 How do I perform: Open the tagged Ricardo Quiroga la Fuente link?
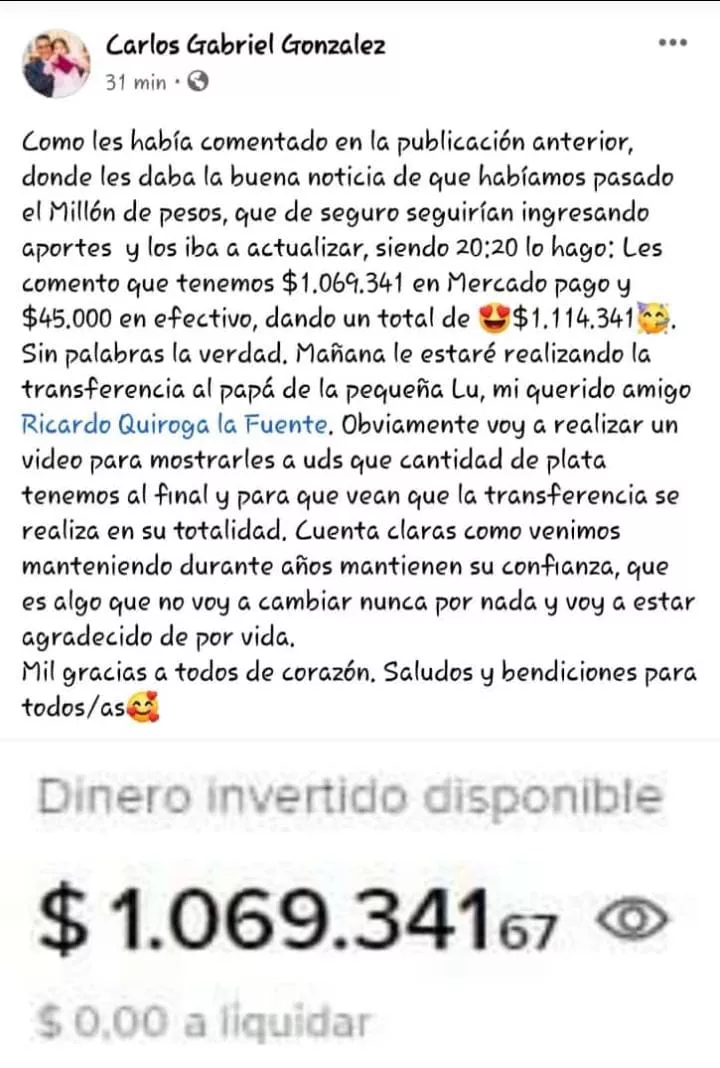pyautogui.click(x=174, y=425)
